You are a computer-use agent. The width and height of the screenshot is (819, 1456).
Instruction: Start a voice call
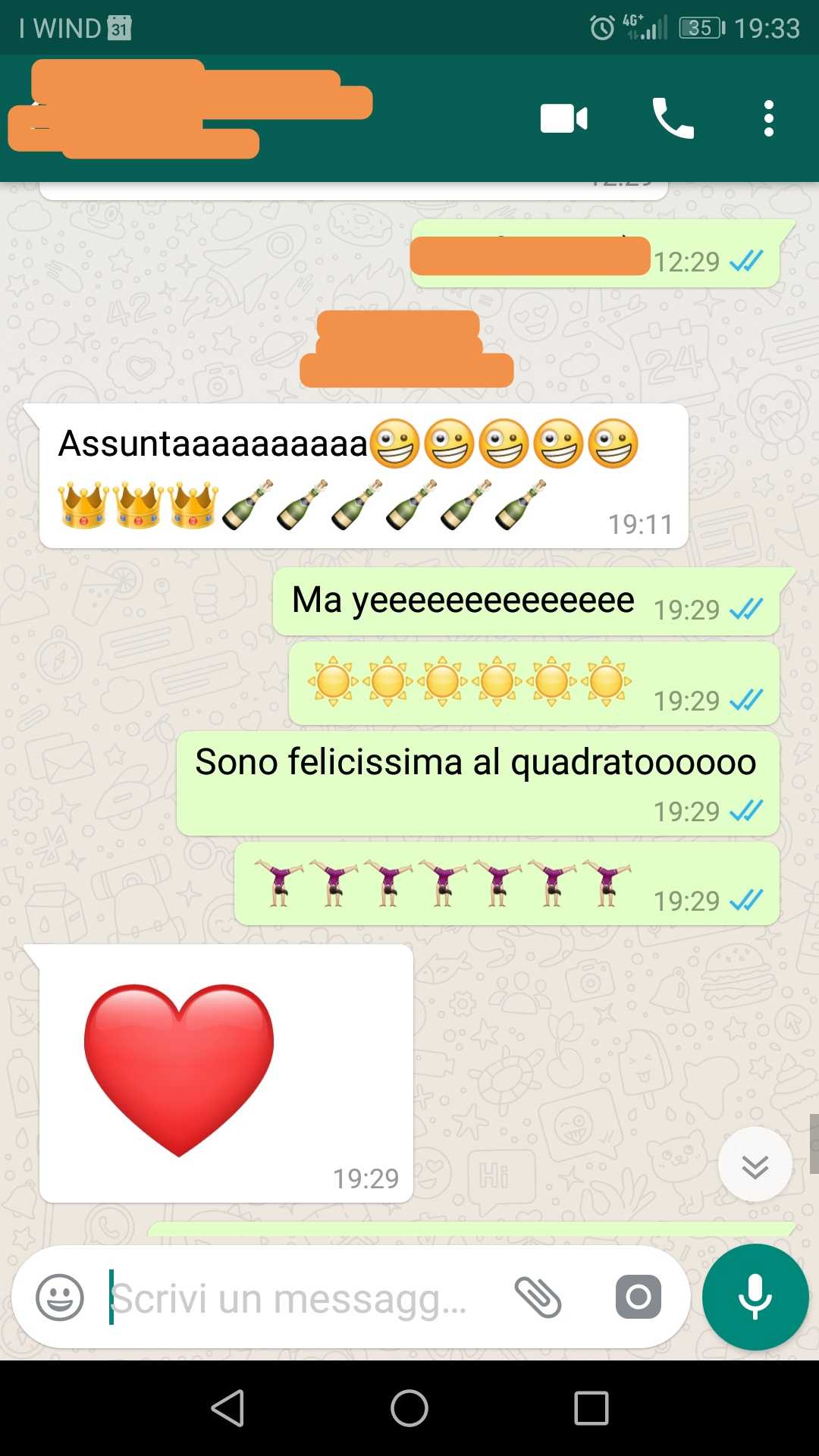pos(673,118)
